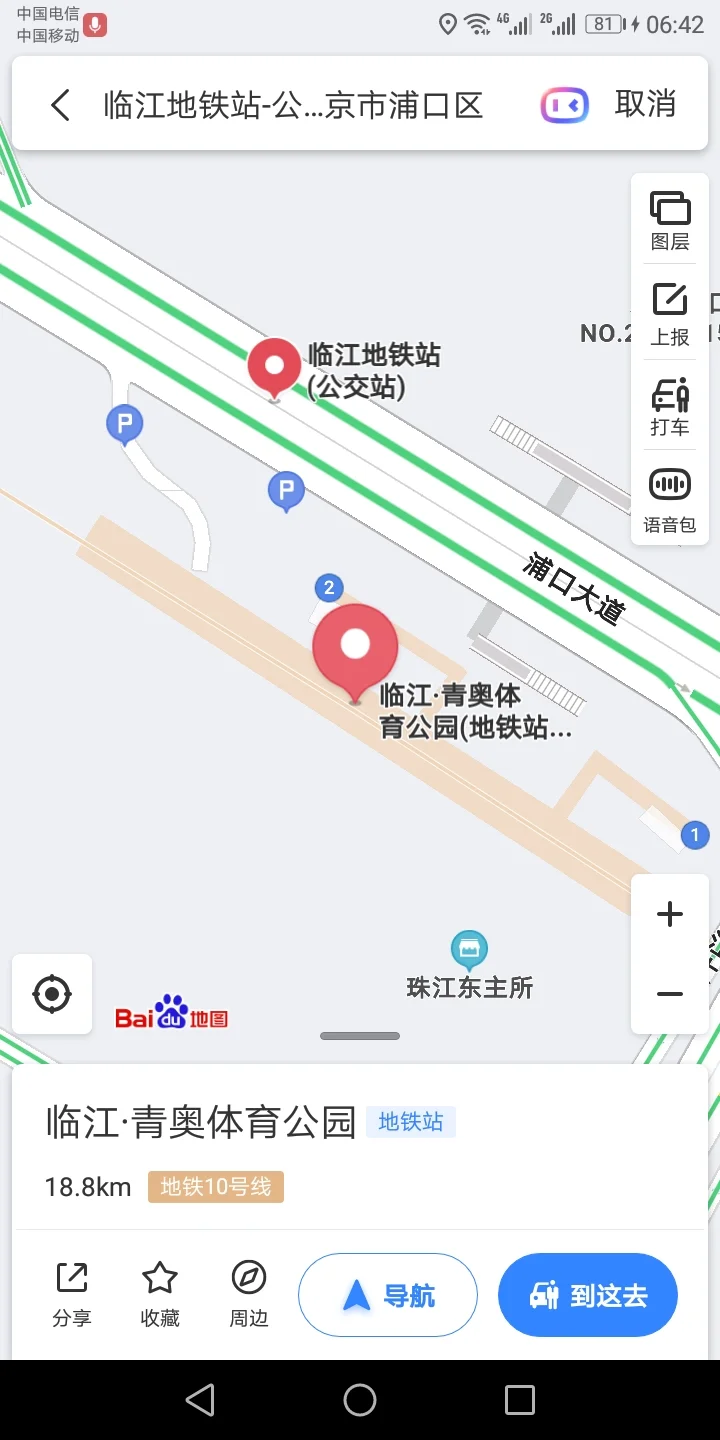Open the 图层 map layers panel
The image size is (720, 1440).
point(669,219)
